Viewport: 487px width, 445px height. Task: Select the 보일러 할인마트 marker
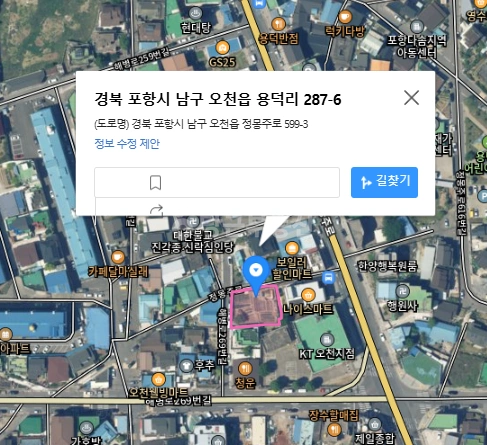point(292,248)
